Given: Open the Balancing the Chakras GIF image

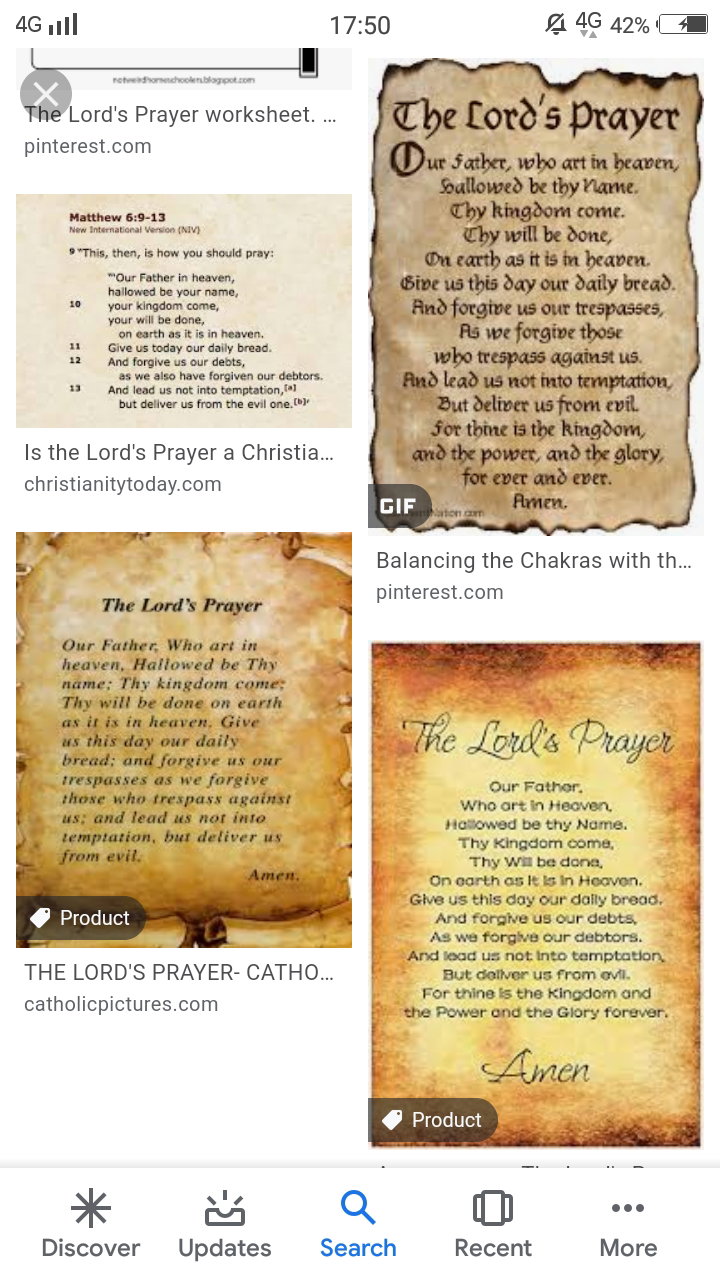Looking at the screenshot, I should [x=536, y=296].
